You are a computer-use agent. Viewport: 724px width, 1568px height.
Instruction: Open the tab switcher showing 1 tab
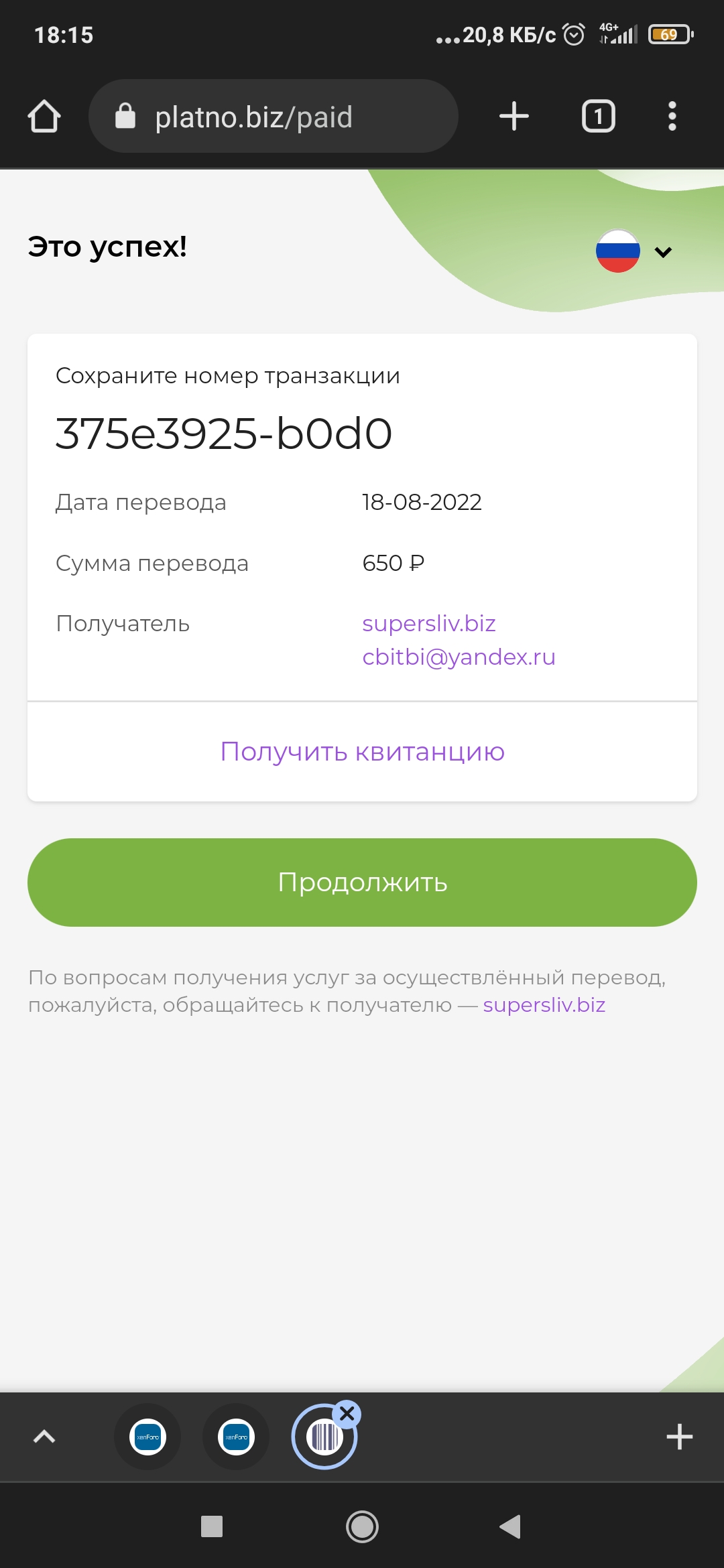599,117
